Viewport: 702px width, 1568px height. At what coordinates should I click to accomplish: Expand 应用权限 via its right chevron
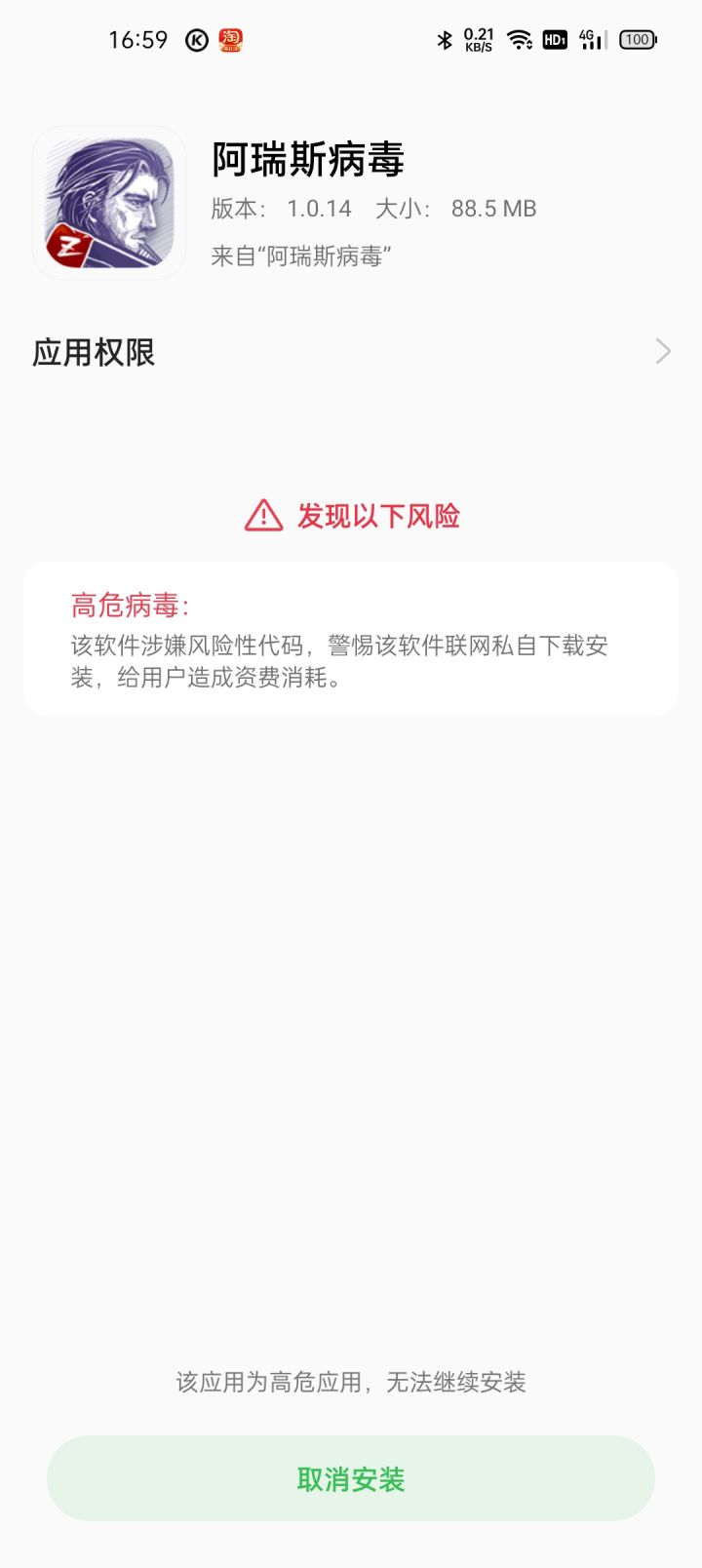(662, 351)
